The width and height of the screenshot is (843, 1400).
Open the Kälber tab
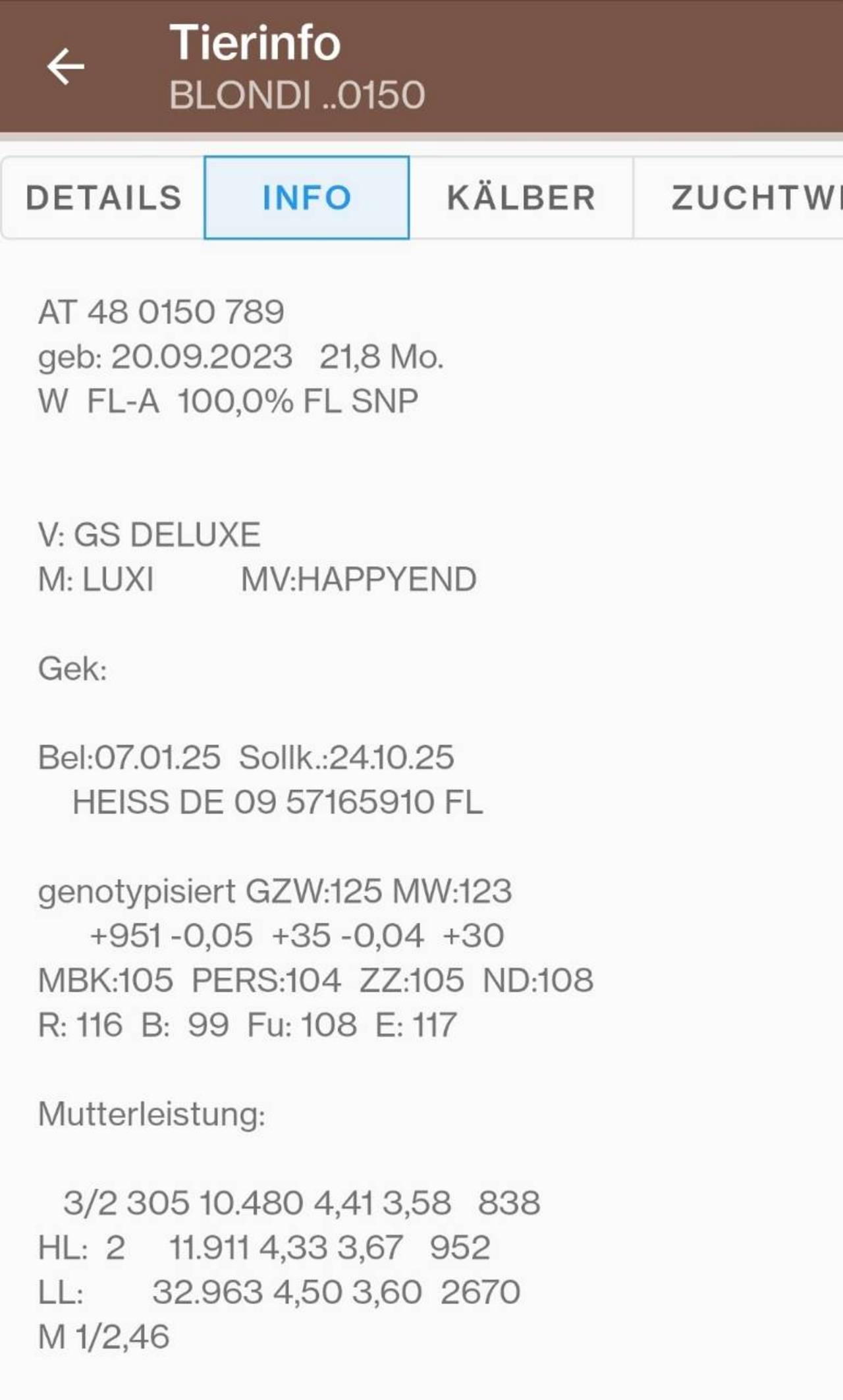[521, 198]
